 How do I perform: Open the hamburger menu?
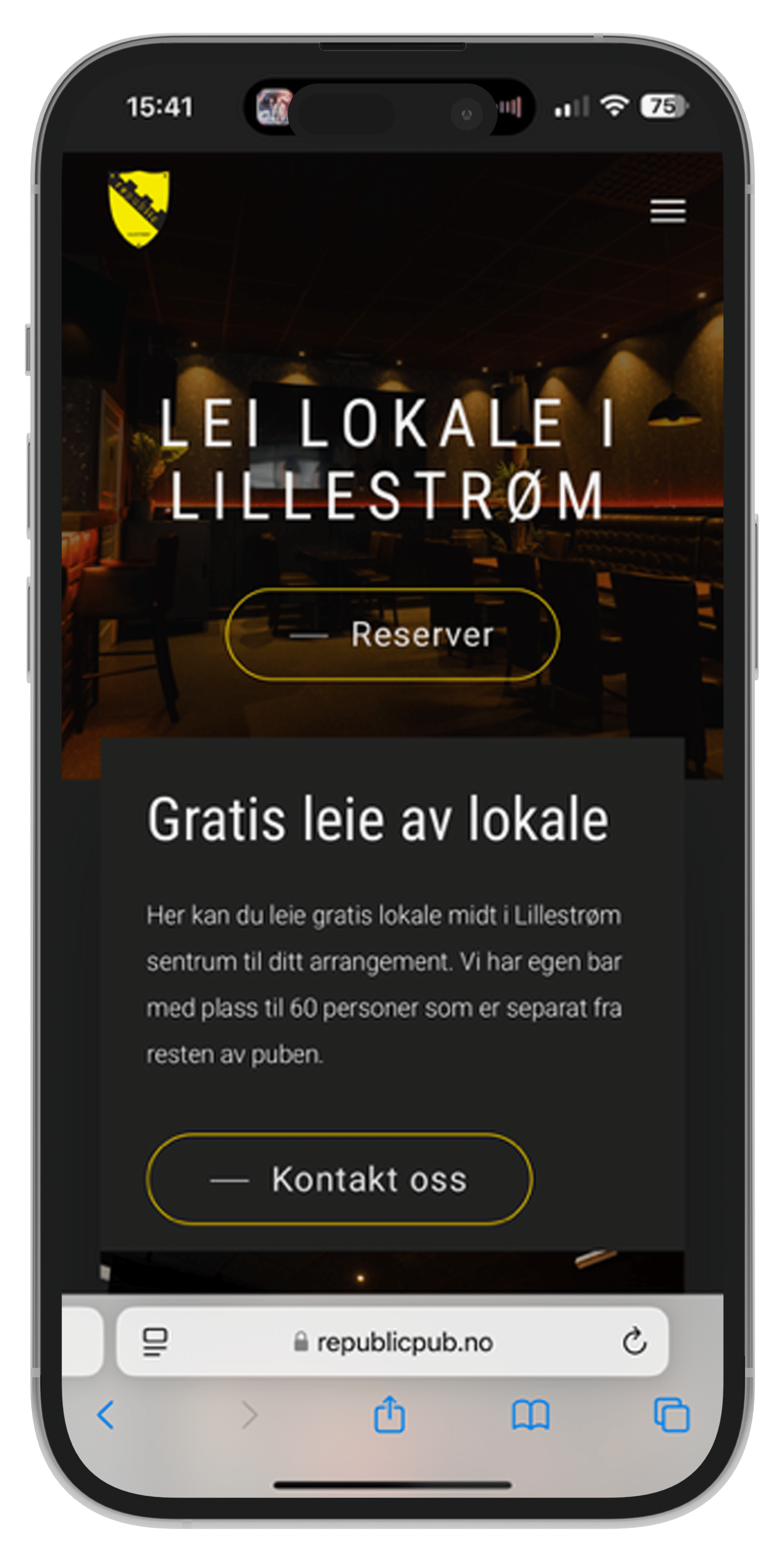click(668, 211)
